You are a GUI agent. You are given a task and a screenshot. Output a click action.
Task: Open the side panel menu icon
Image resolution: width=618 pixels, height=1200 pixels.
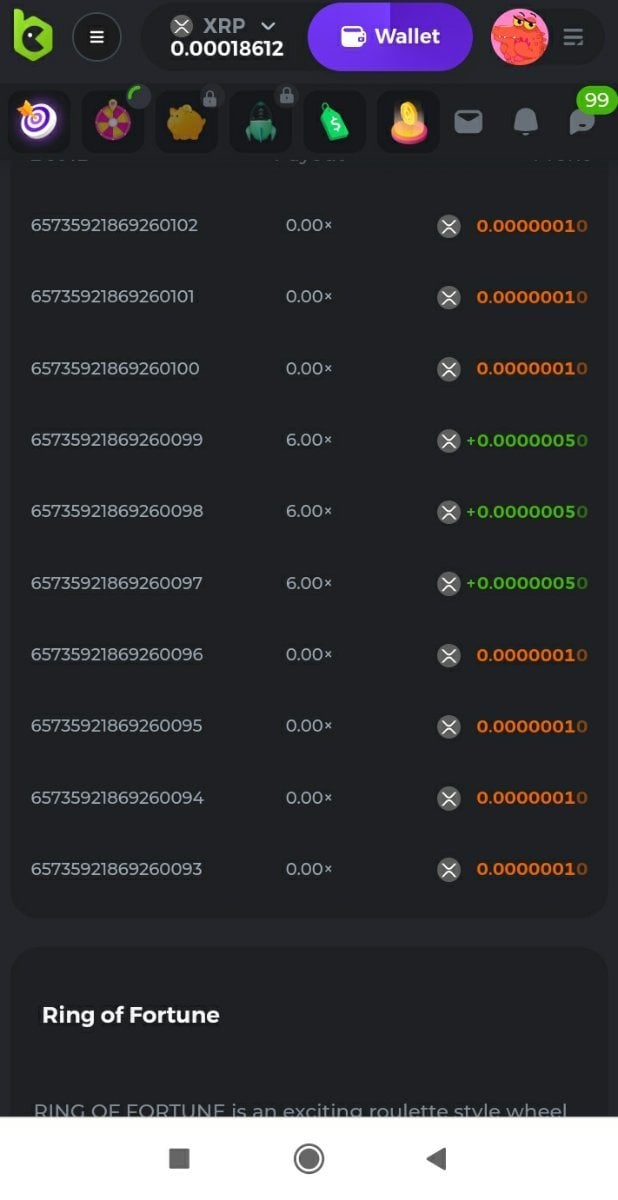tap(573, 37)
